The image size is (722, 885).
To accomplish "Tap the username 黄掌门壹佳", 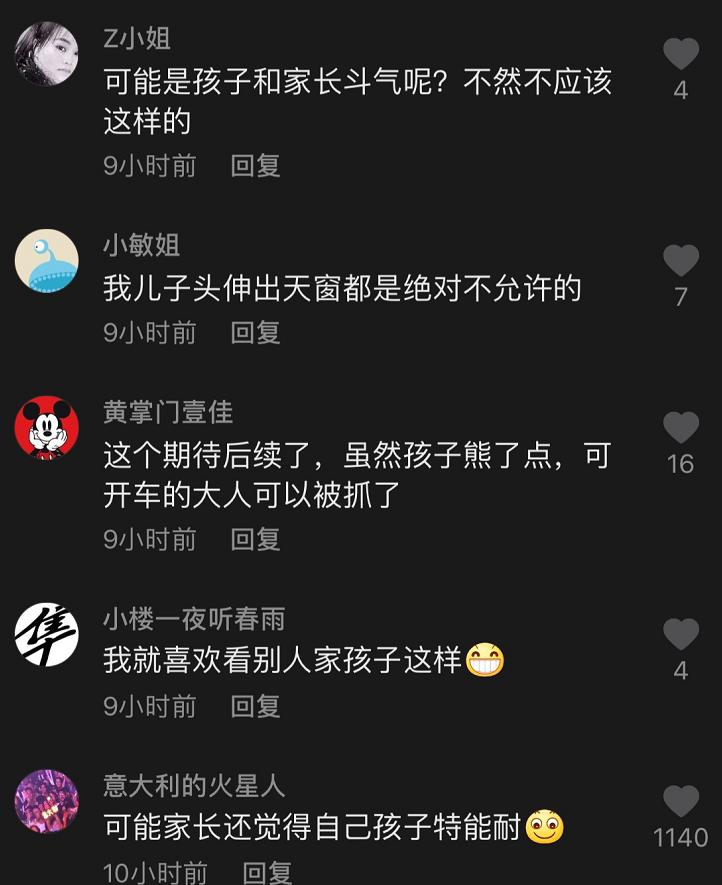I will [x=168, y=411].
